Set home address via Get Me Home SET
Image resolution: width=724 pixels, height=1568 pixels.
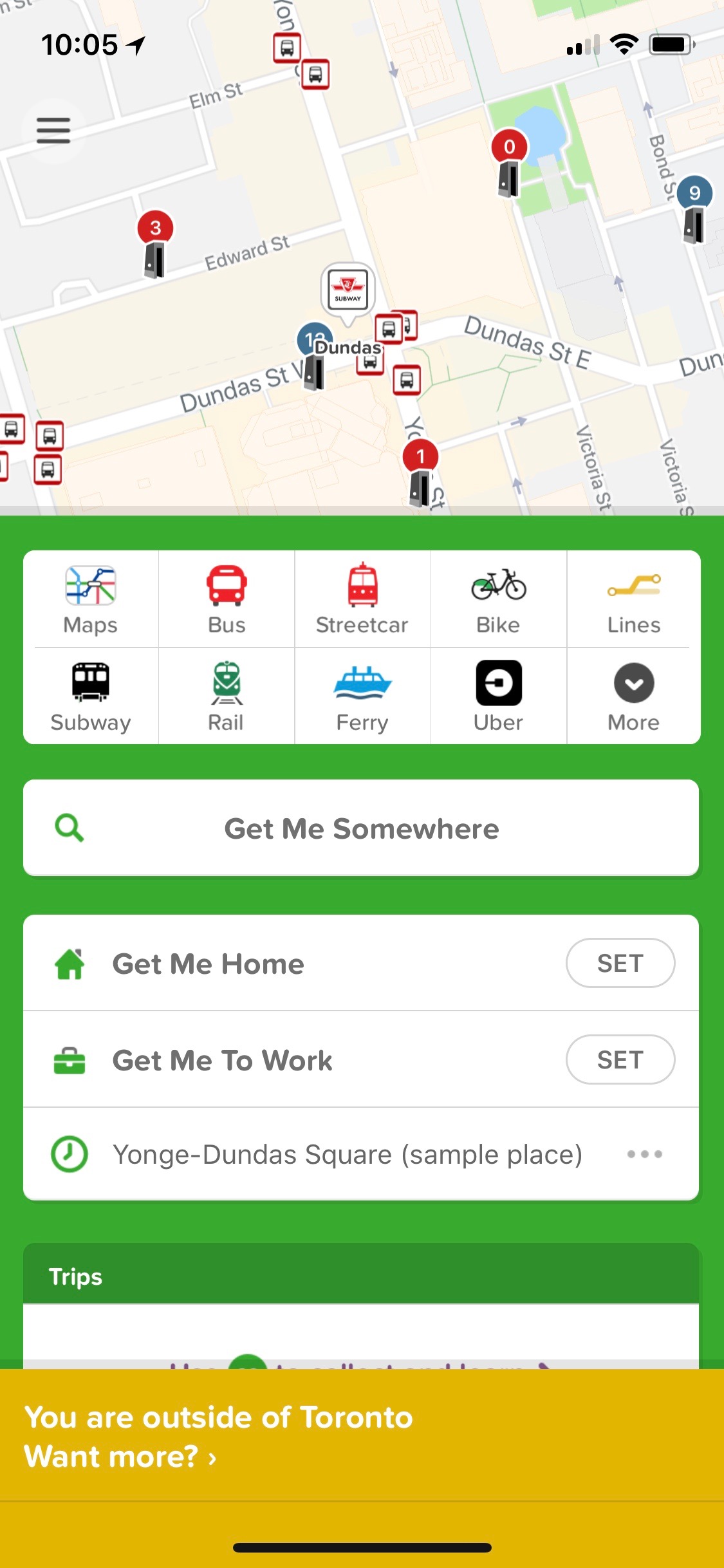click(620, 963)
